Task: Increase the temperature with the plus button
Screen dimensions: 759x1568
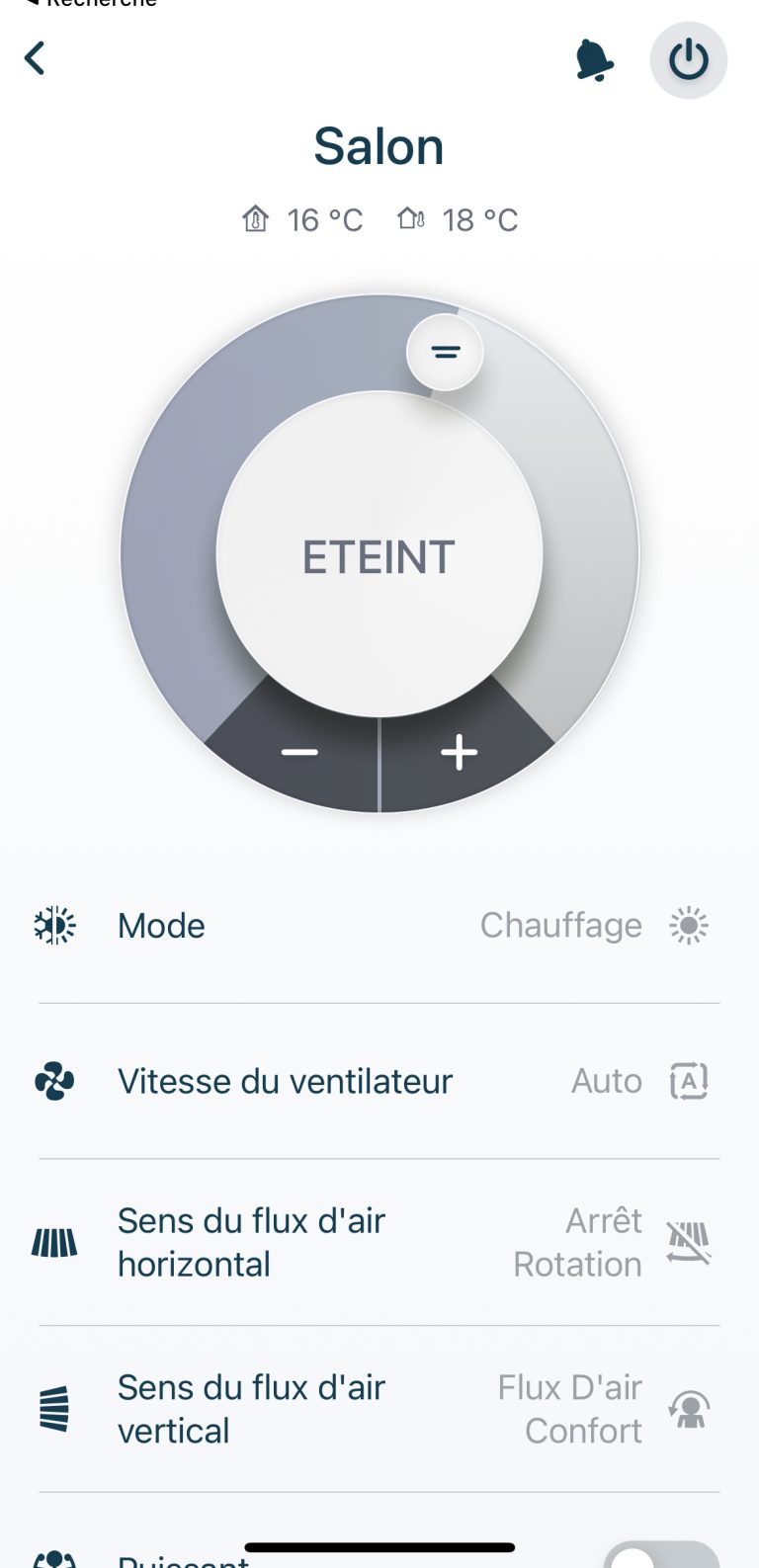Action: point(459,753)
